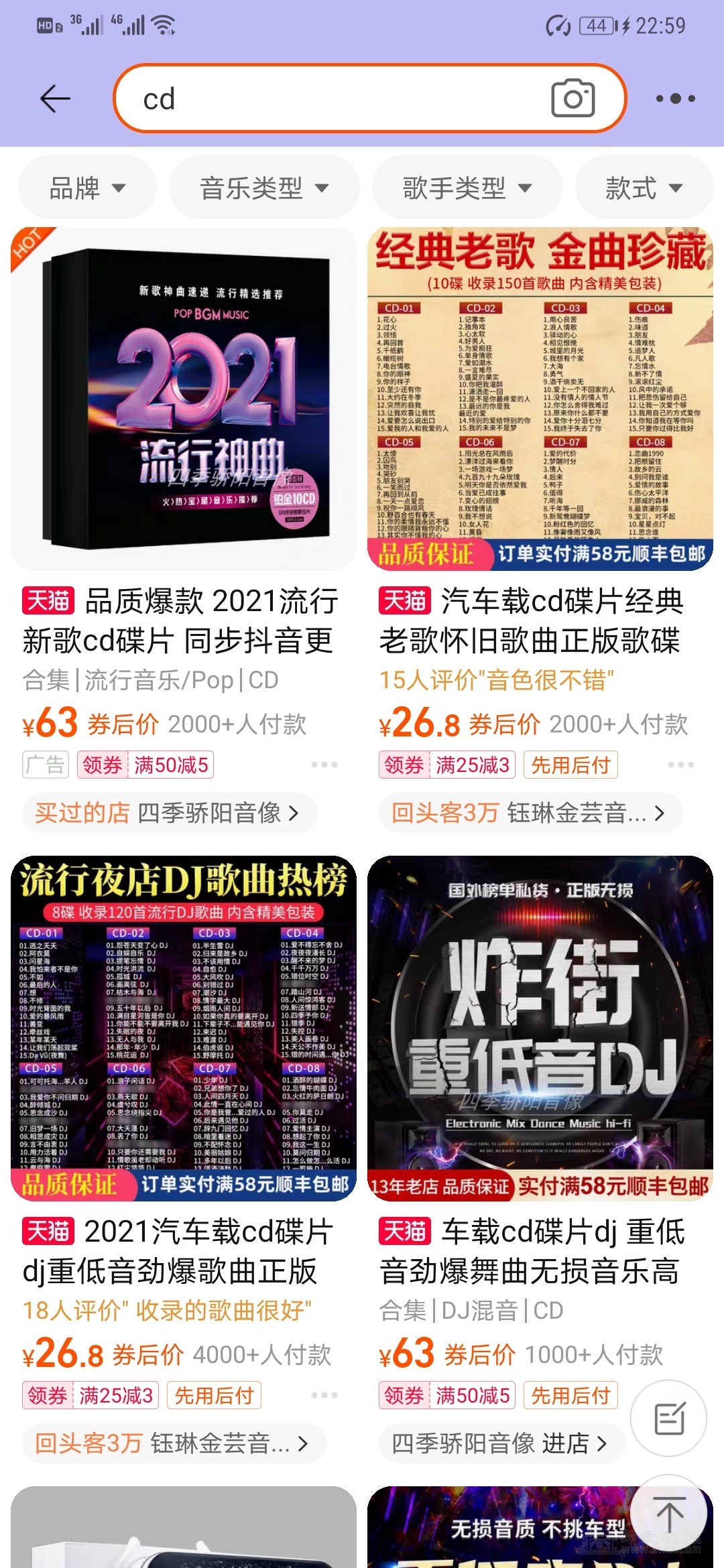Expand the 音乐类型 filter dropdown

click(x=264, y=188)
